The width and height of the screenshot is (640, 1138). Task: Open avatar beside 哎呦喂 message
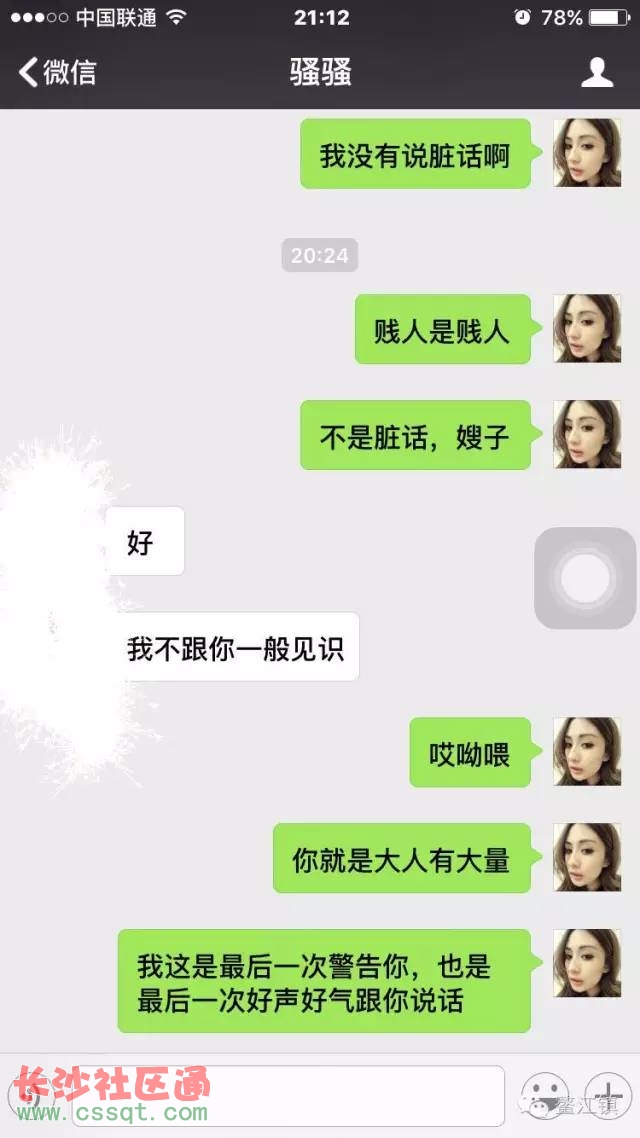[587, 751]
